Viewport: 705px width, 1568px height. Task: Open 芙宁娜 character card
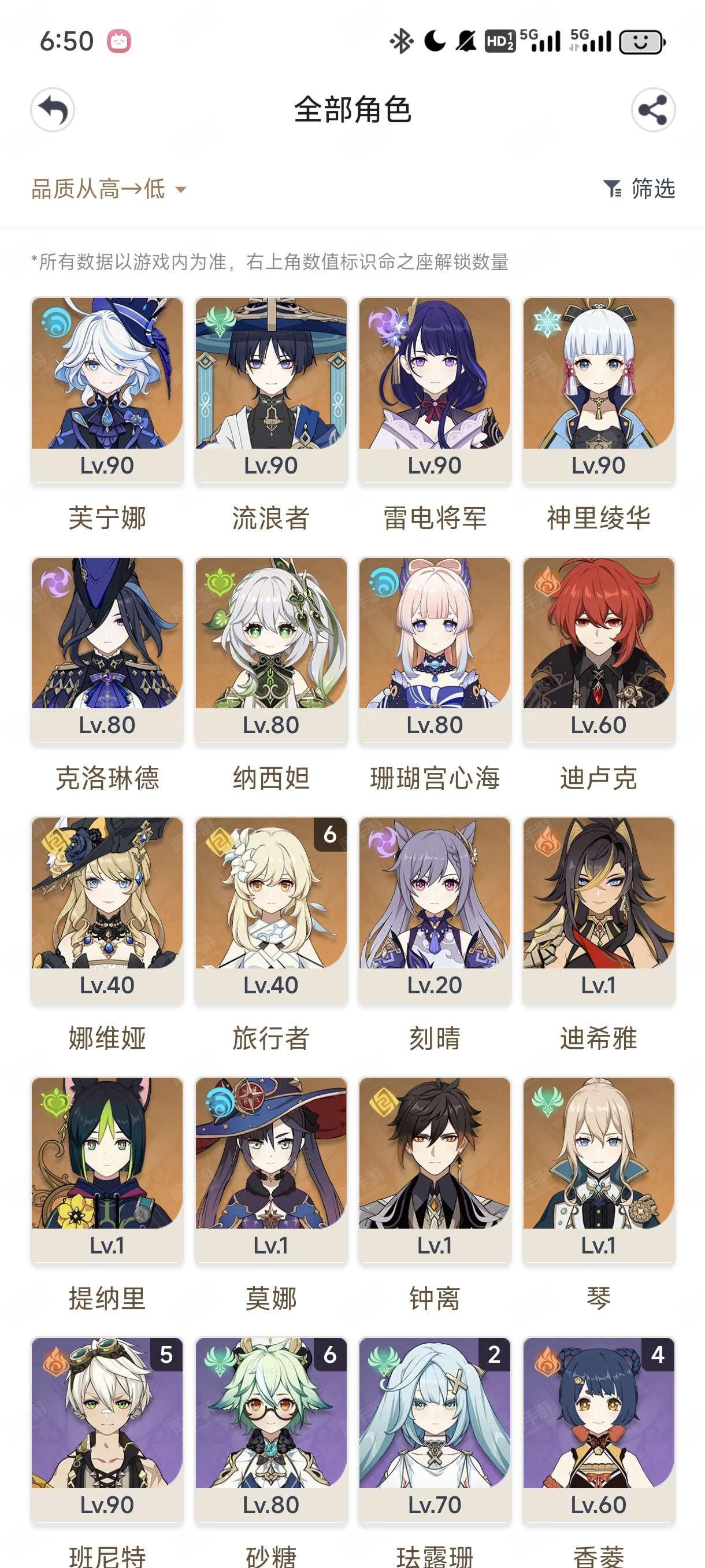[x=107, y=390]
